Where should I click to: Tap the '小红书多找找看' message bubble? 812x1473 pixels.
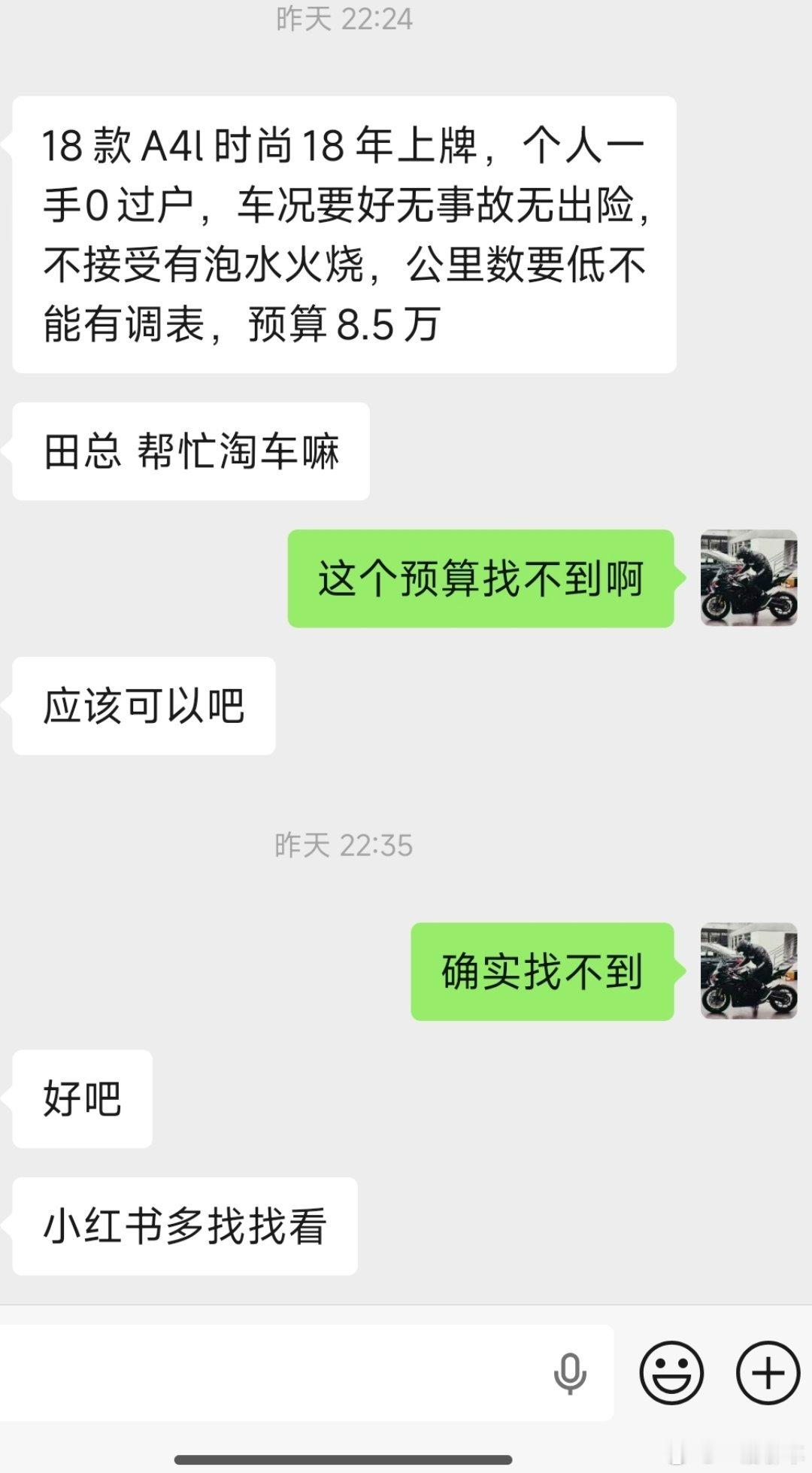(183, 1227)
